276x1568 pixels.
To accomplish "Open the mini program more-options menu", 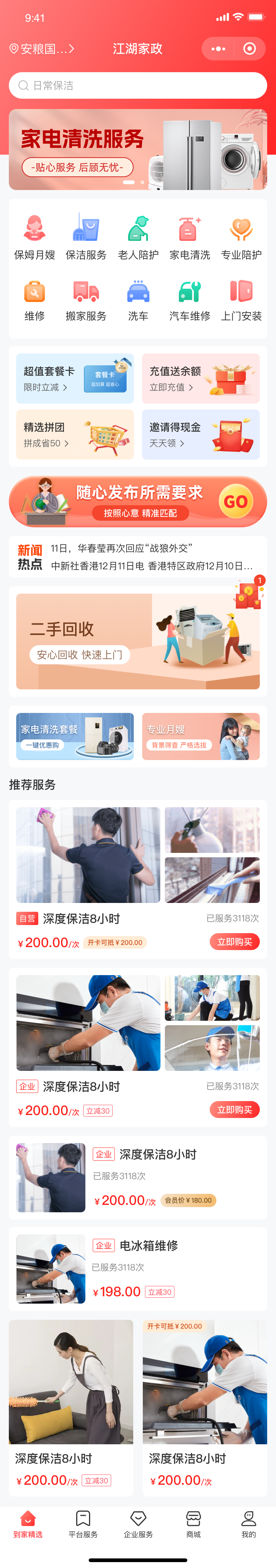I will [217, 49].
